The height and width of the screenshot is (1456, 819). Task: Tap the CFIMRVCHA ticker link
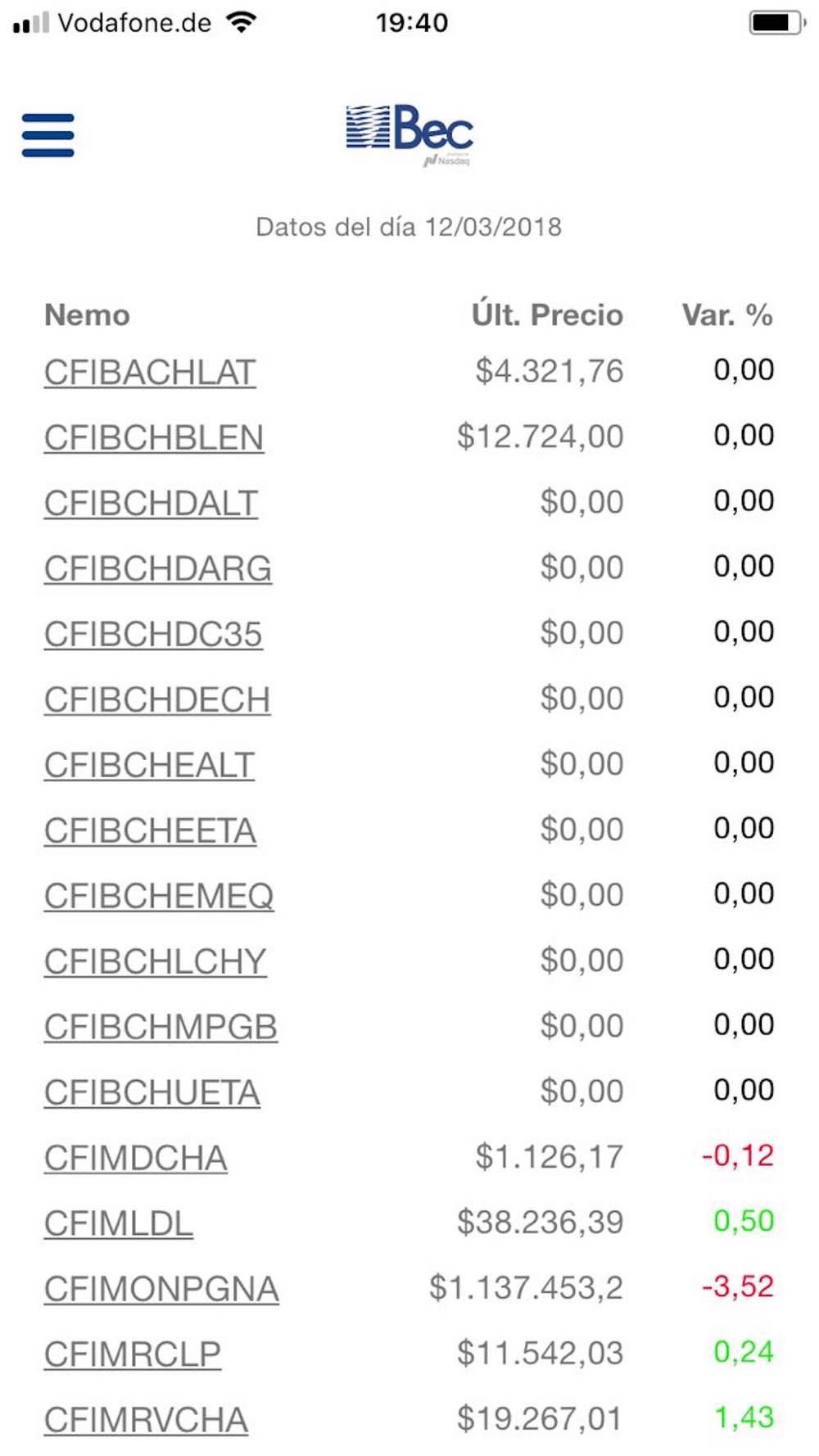click(146, 1421)
